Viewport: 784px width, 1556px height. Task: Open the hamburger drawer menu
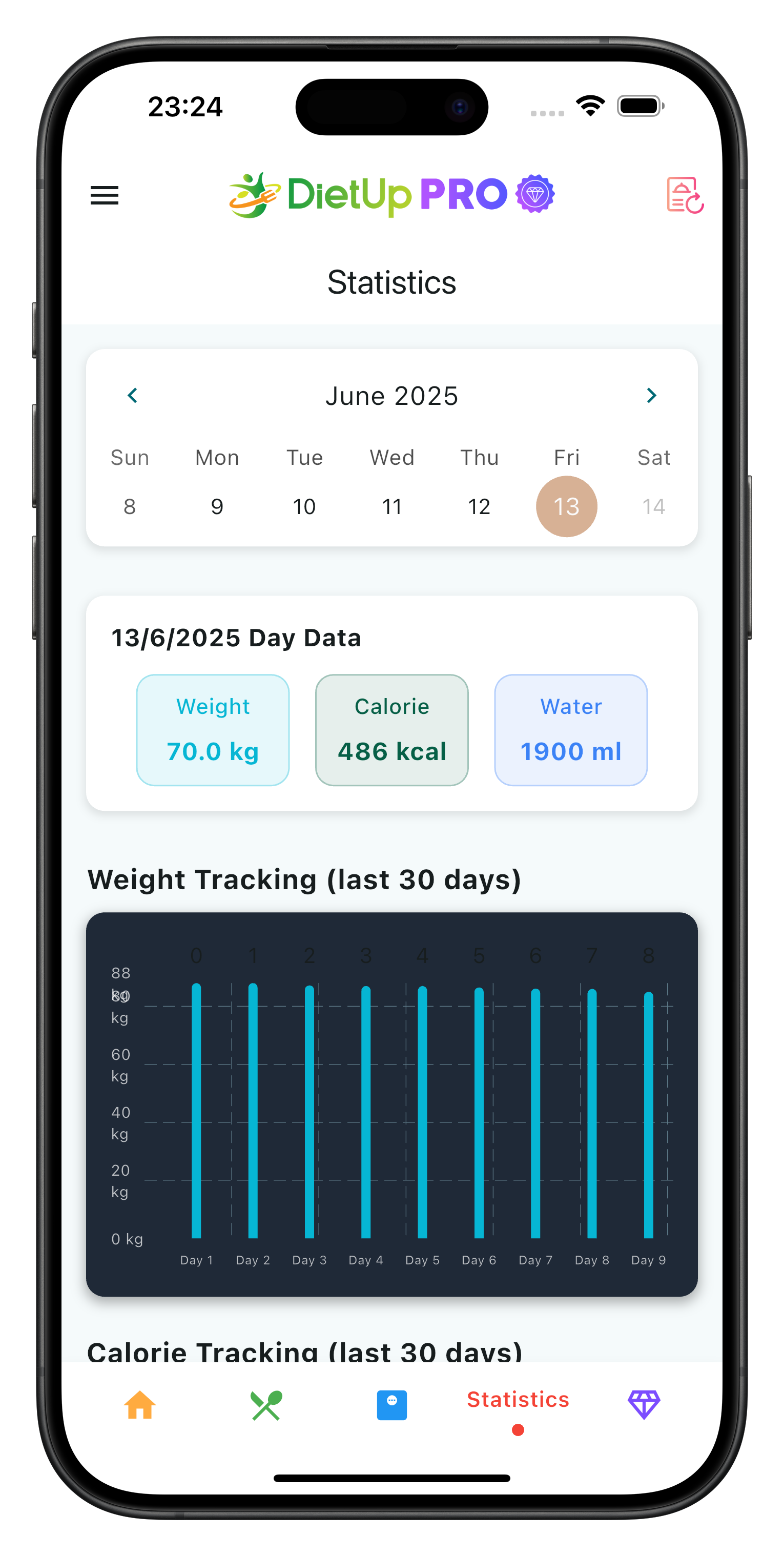point(104,195)
